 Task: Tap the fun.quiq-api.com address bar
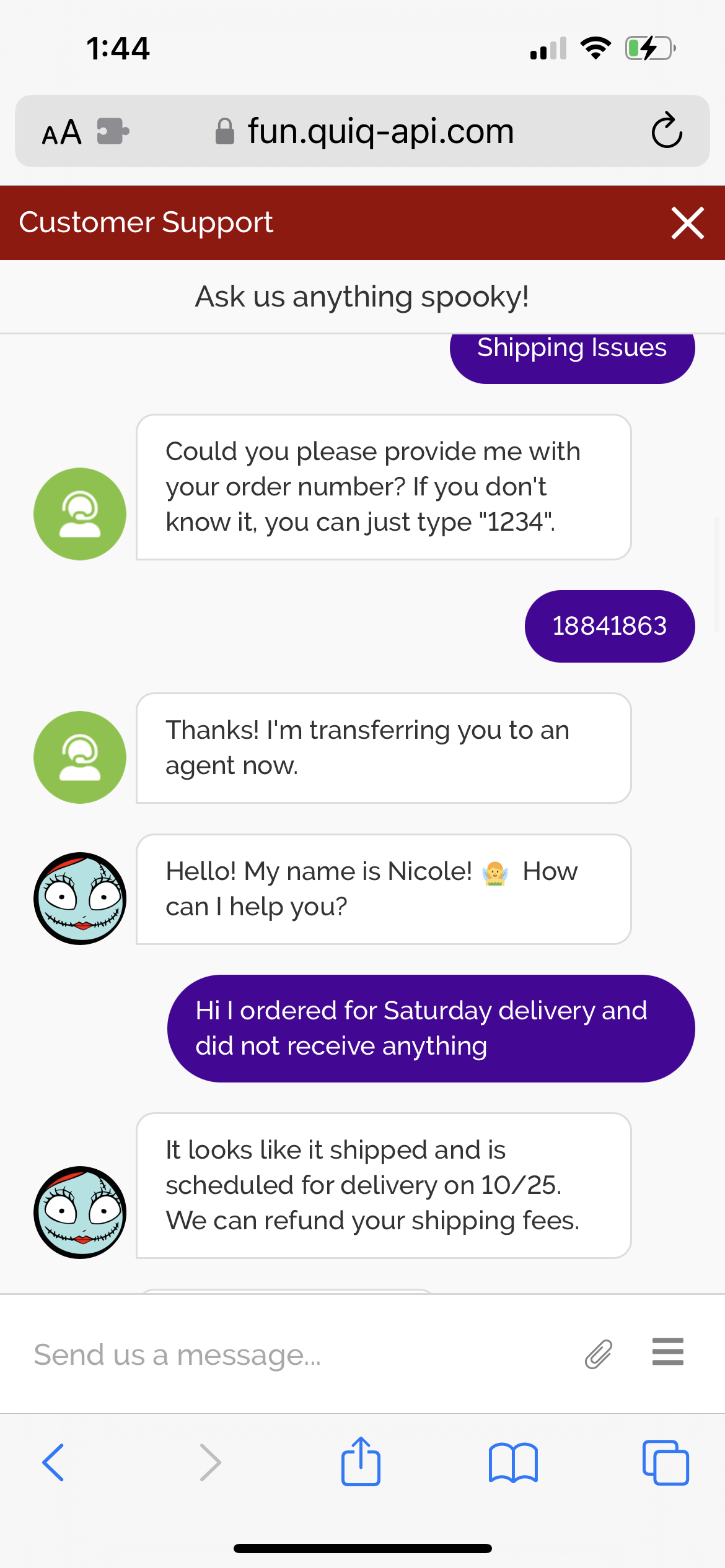click(x=379, y=131)
